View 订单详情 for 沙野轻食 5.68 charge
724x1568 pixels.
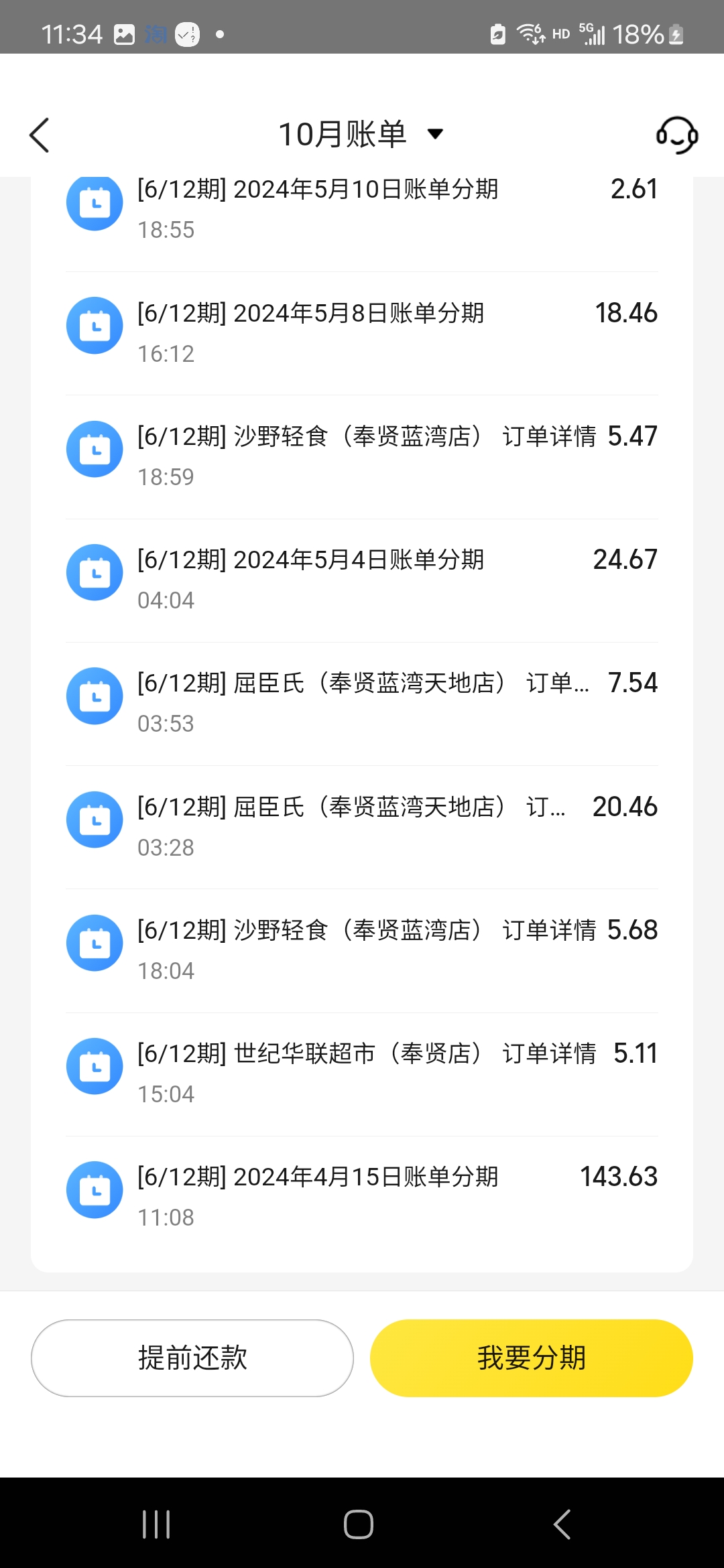[549, 930]
